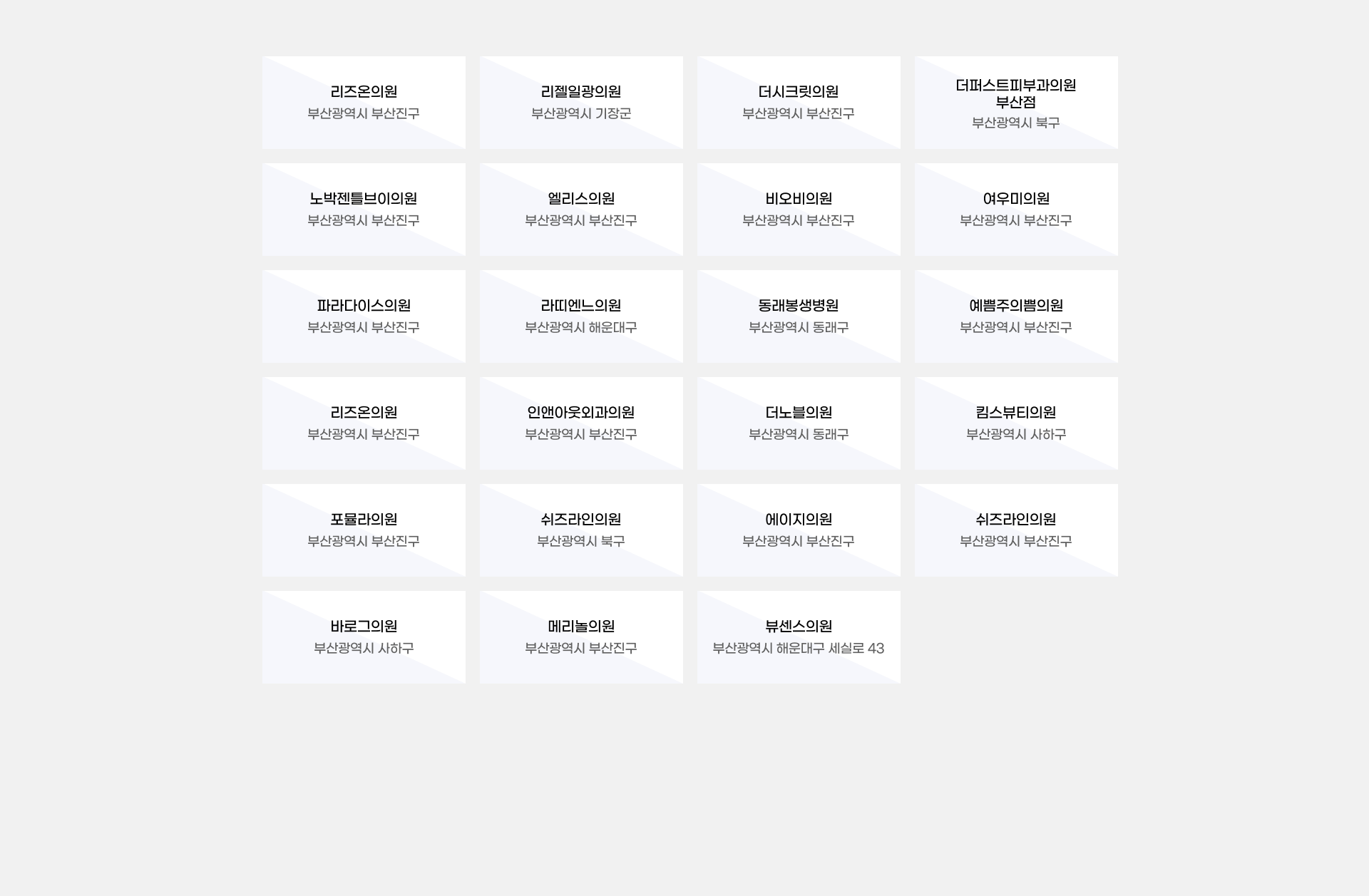Tap the 에이지의원 clinic card
The image size is (1369, 896).
tap(799, 530)
